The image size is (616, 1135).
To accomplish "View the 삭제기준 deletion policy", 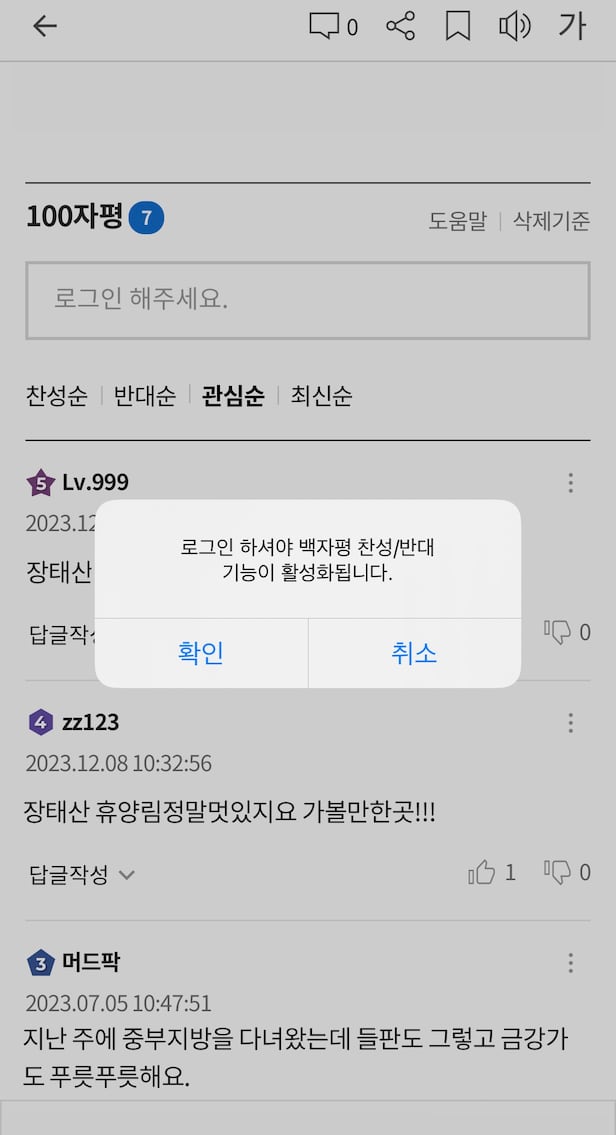I will [x=551, y=221].
